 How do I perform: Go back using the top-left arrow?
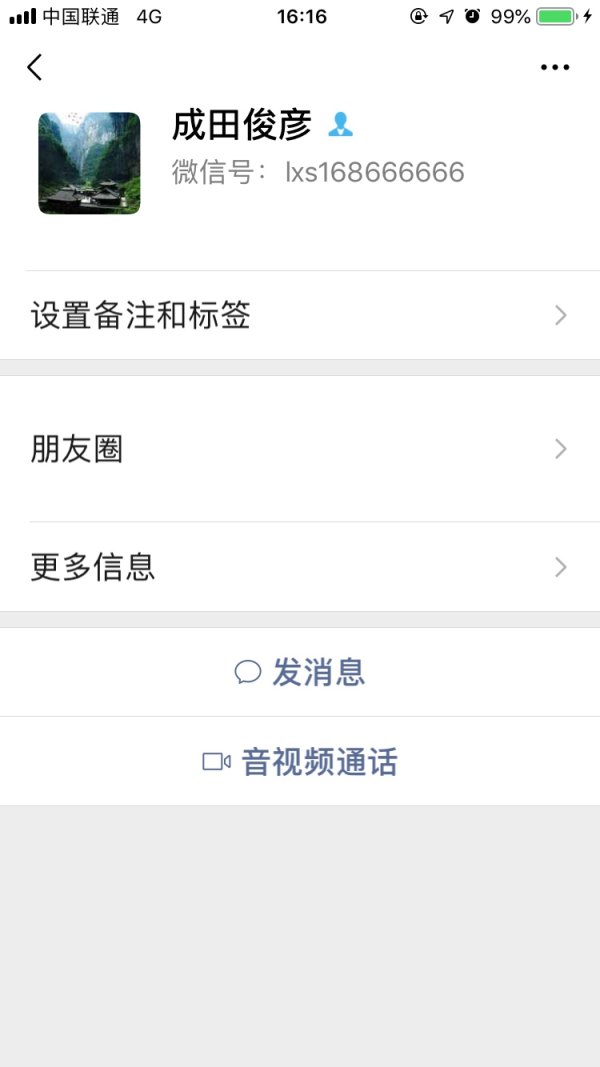click(x=35, y=67)
